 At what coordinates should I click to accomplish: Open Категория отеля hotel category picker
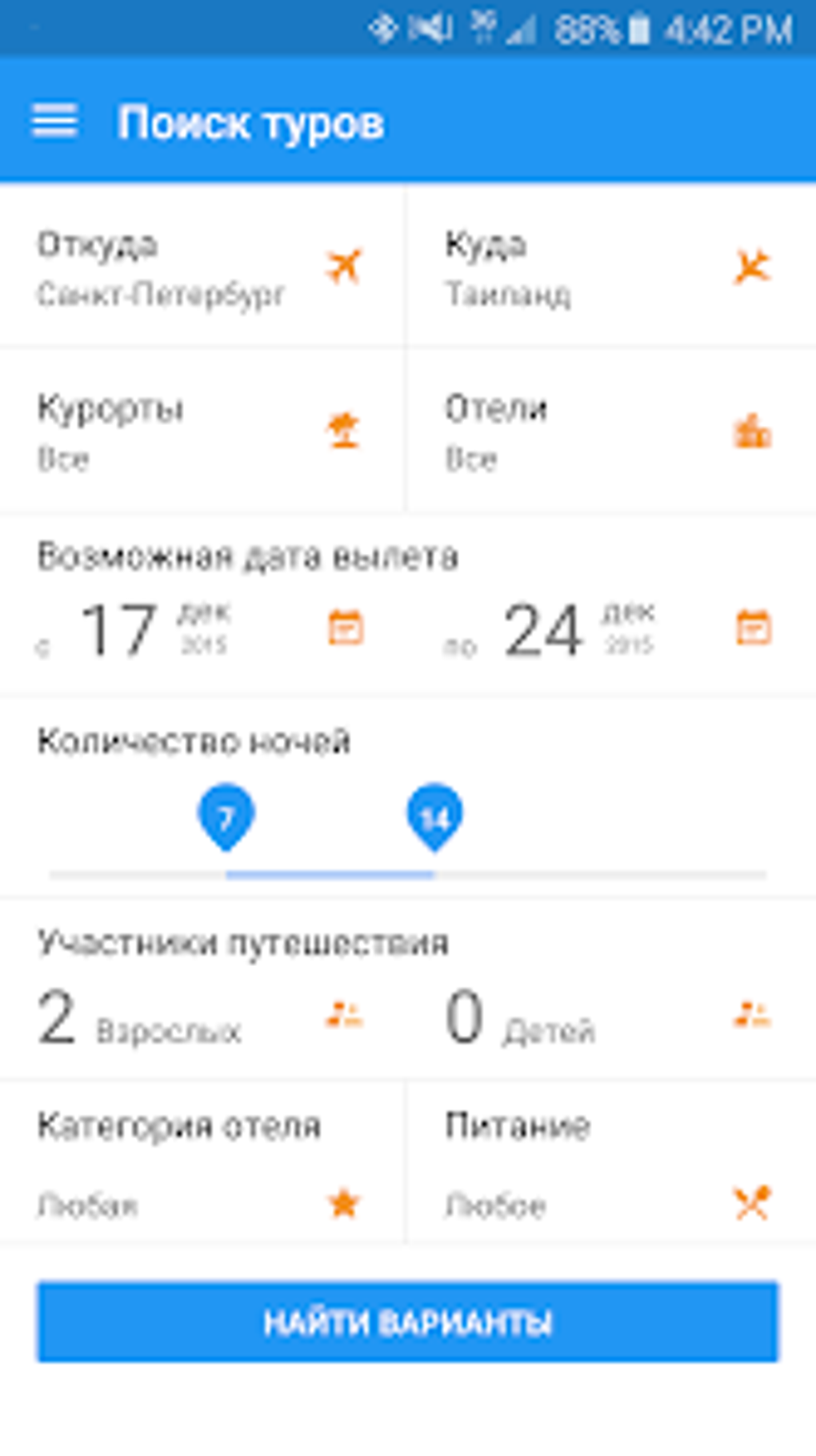coord(200,1165)
